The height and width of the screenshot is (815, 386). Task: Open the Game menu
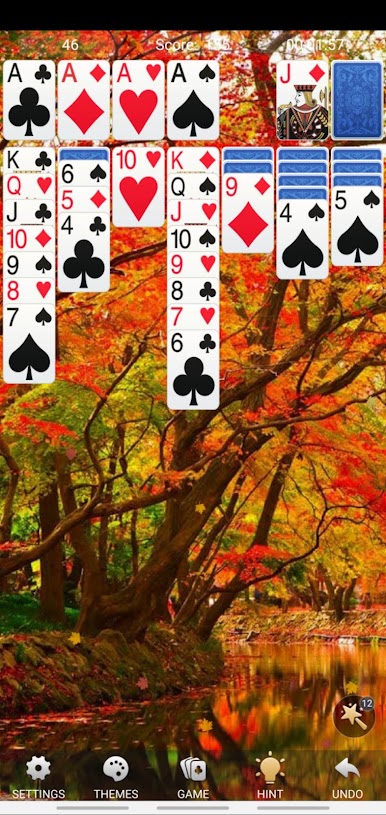tap(193, 777)
